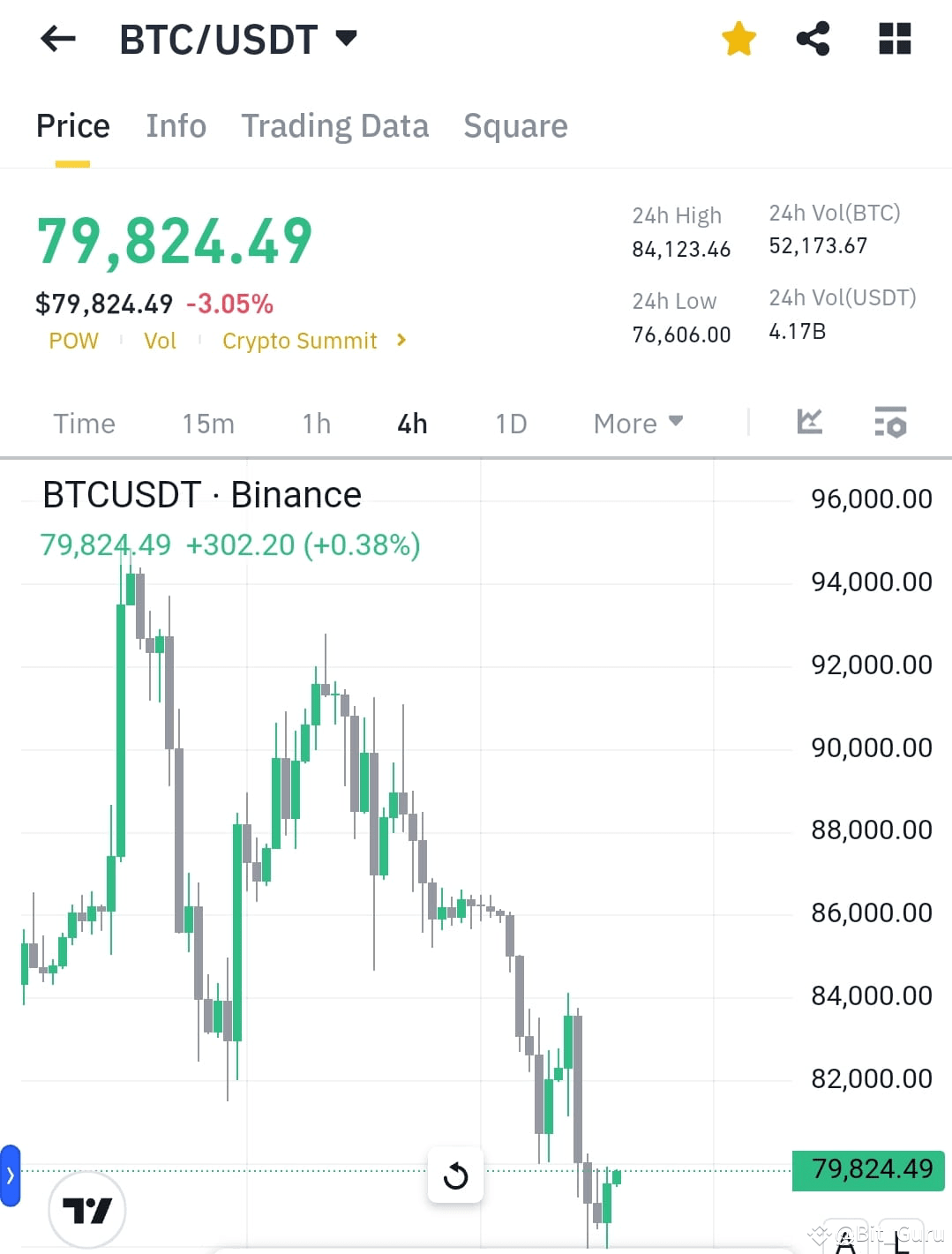Viewport: 952px width, 1254px height.
Task: Open chart indicators settings icon
Action: tap(808, 424)
